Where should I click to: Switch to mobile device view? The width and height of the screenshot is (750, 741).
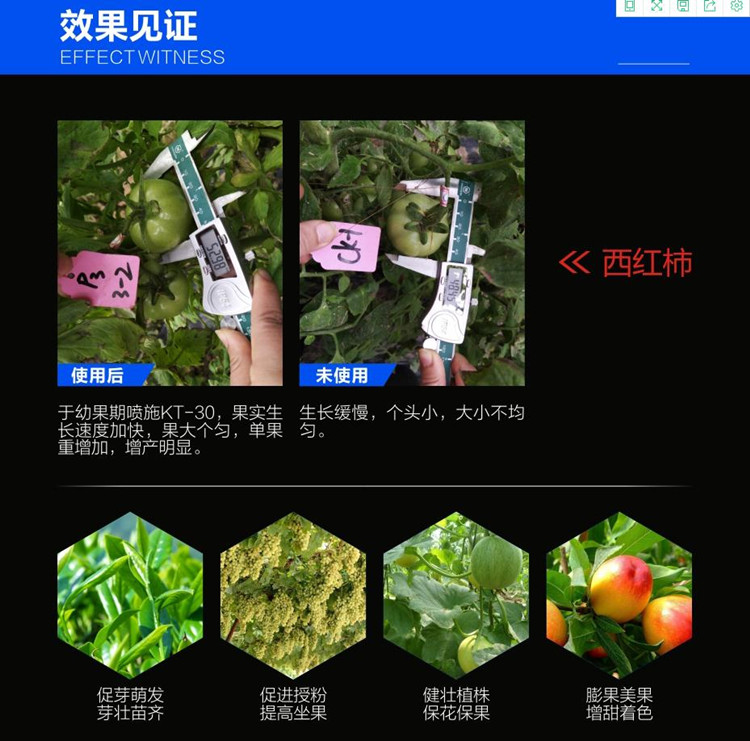click(x=630, y=6)
